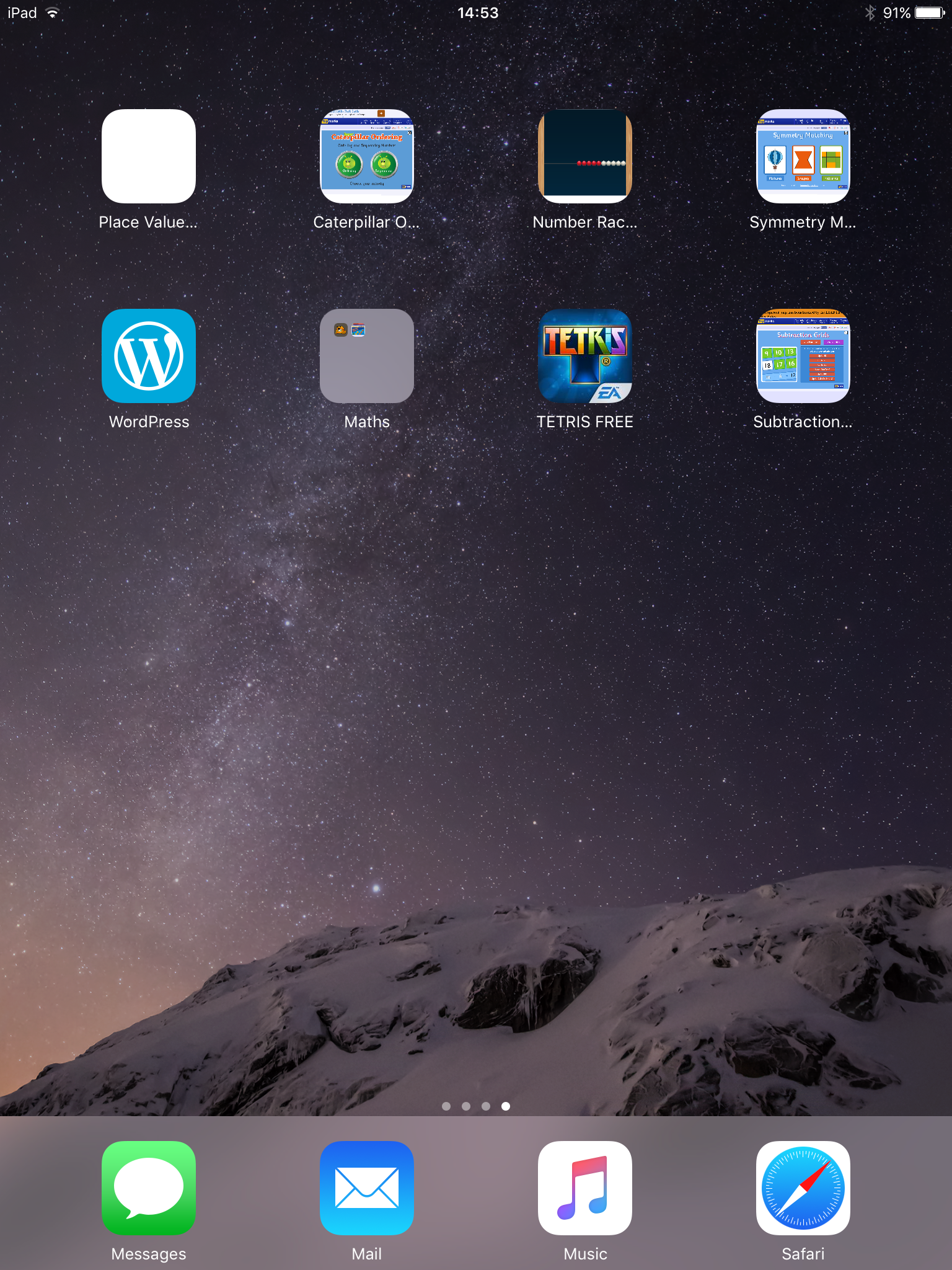This screenshot has height=1270, width=952.
Task: Launch the Caterpillar Ordering shortcut
Action: click(x=367, y=156)
